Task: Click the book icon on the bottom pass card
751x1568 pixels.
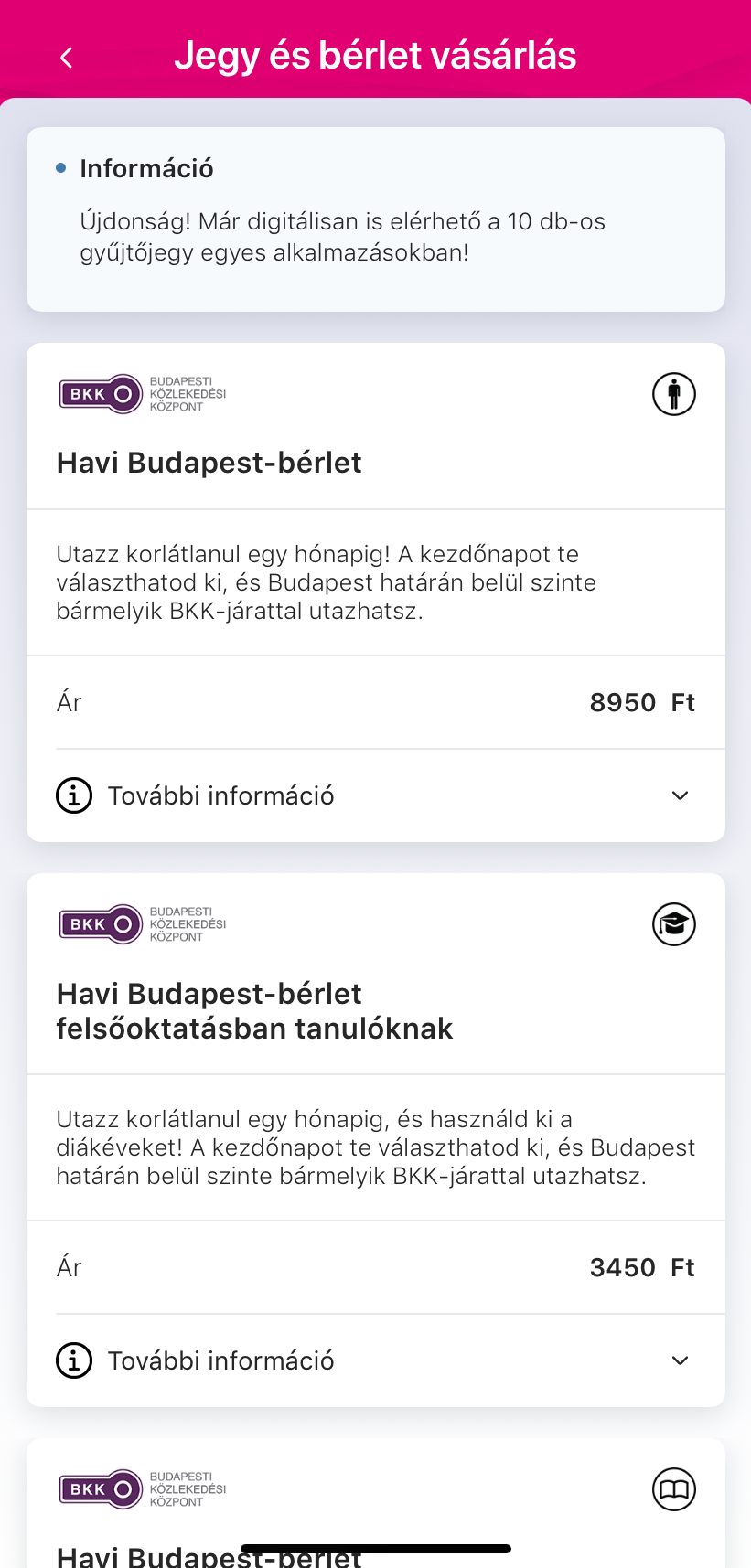Action: click(x=674, y=1488)
